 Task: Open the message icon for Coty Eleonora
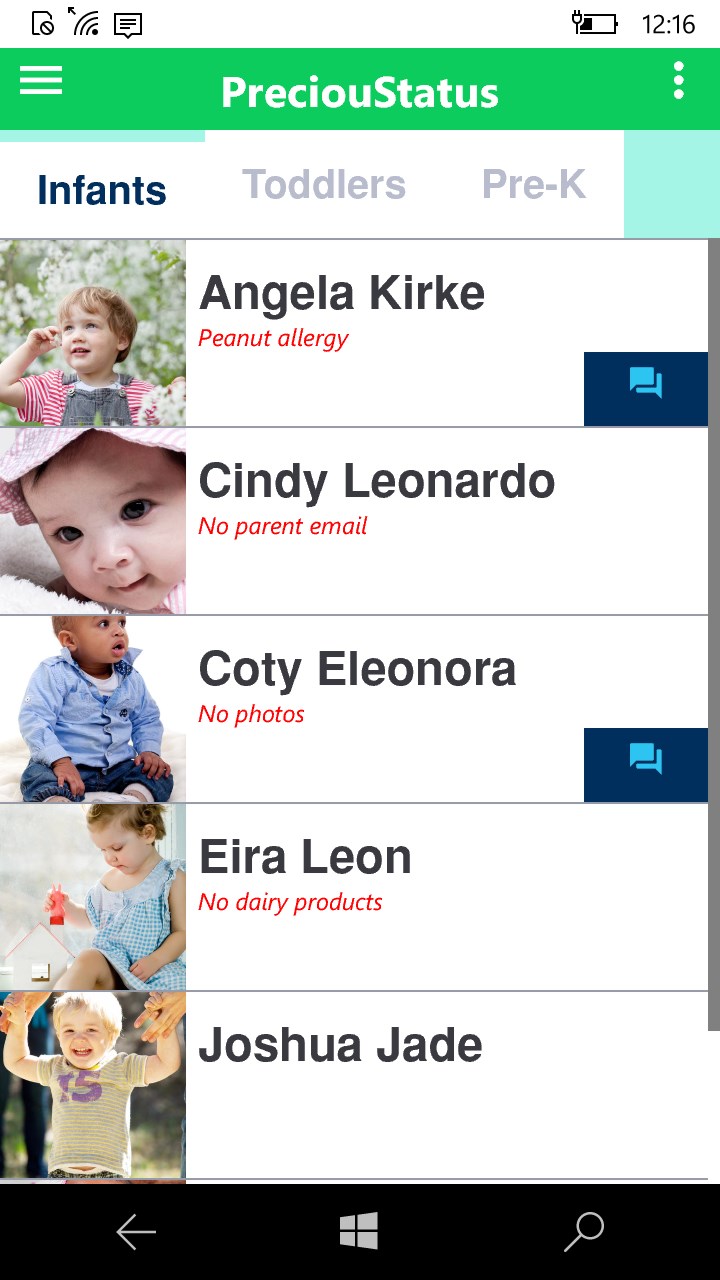click(646, 760)
